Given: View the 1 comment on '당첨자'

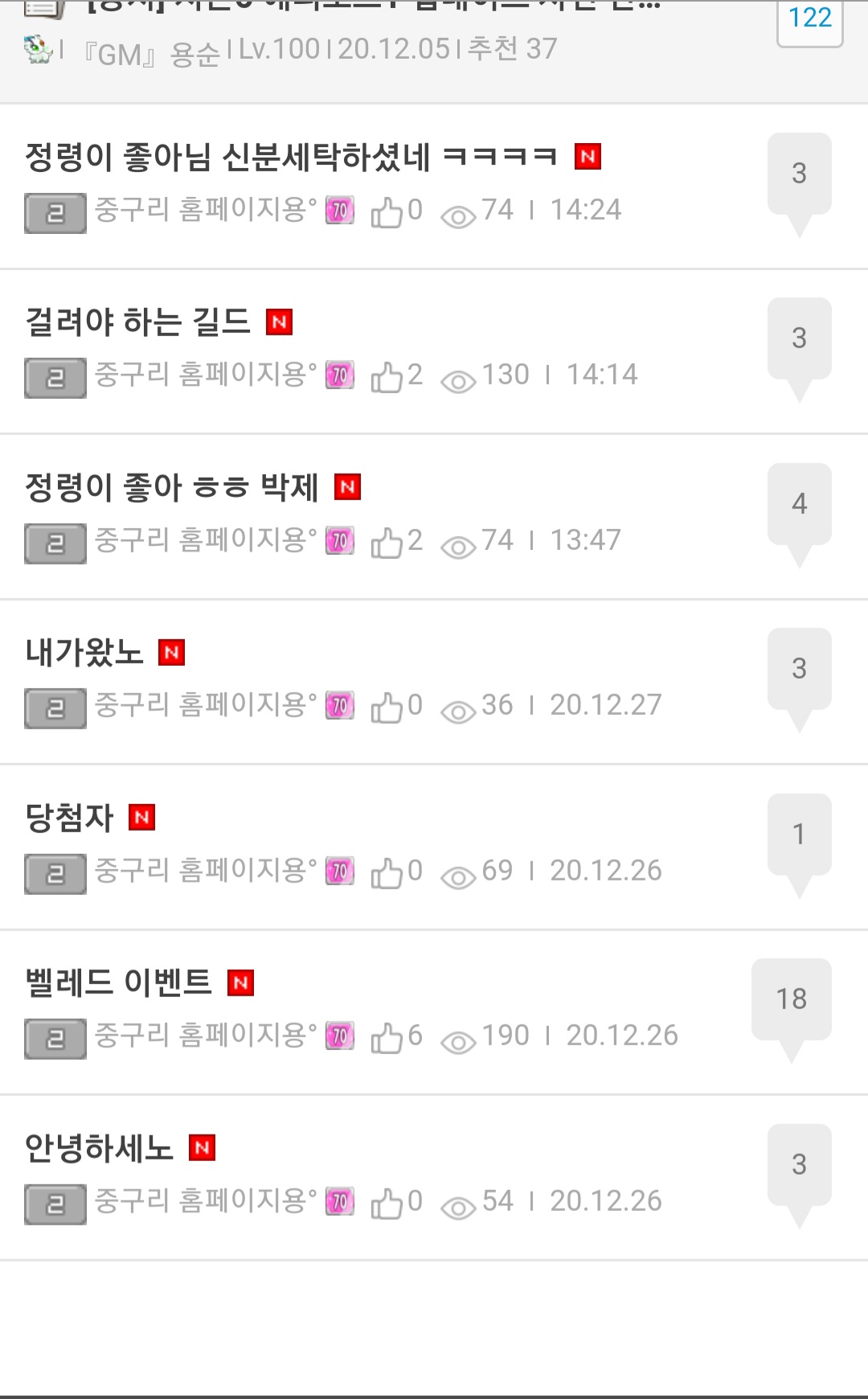Looking at the screenshot, I should (x=799, y=835).
